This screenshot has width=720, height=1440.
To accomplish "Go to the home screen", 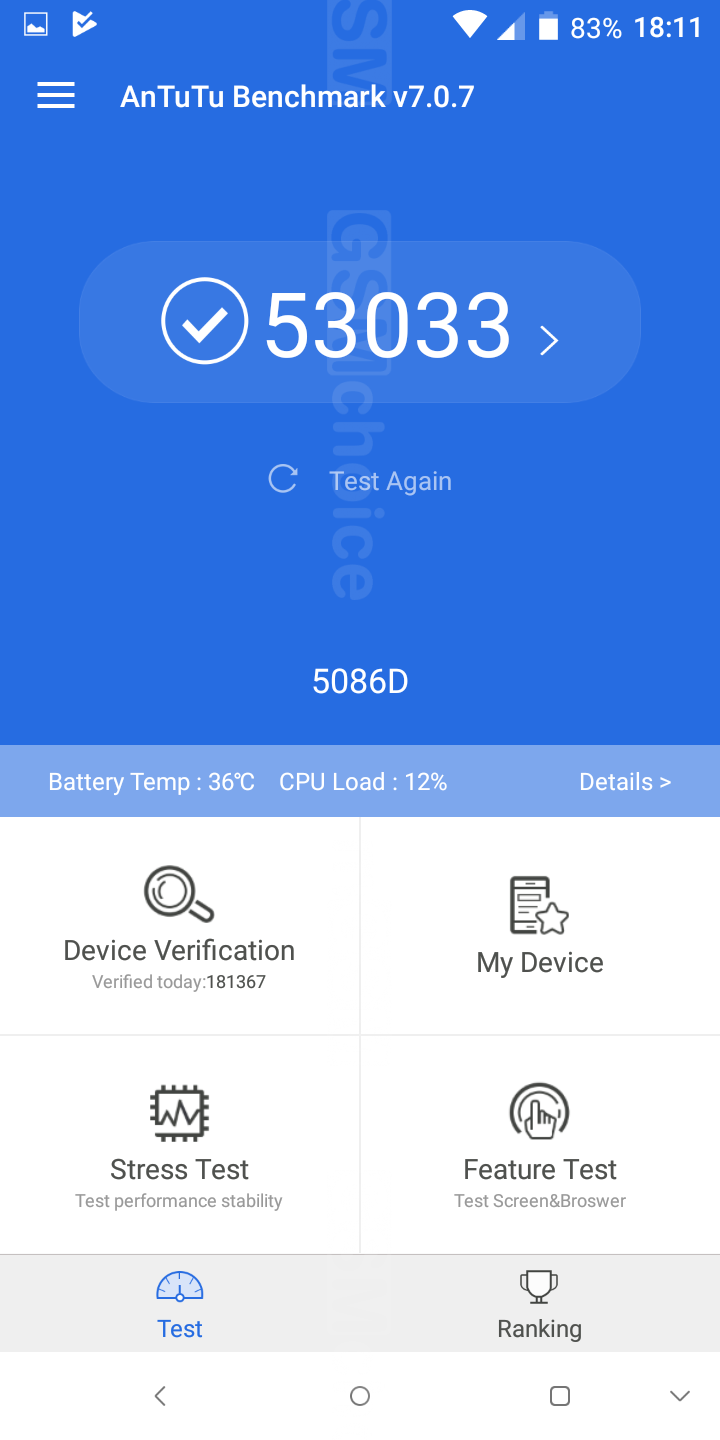I will tap(360, 1396).
